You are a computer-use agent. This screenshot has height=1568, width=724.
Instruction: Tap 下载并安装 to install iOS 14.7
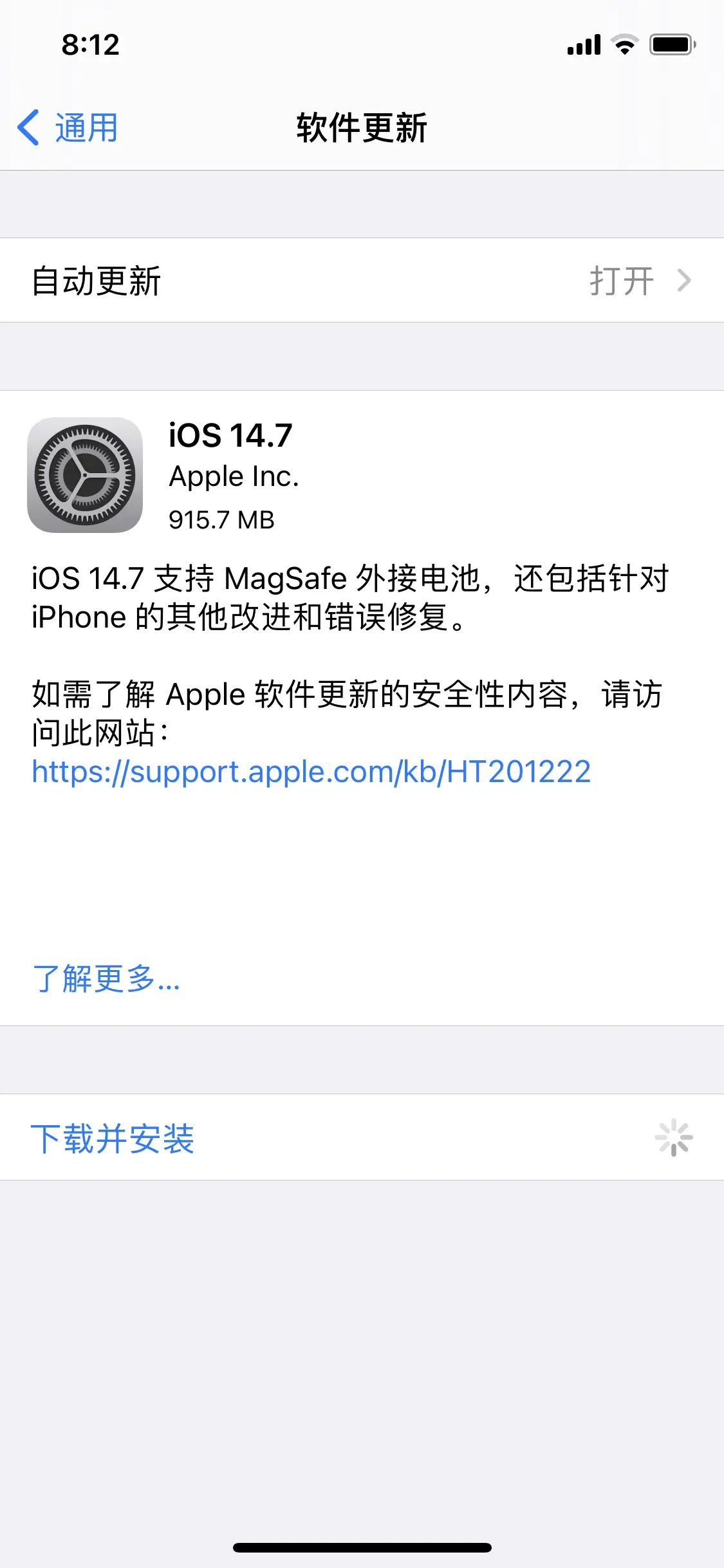click(x=113, y=1137)
